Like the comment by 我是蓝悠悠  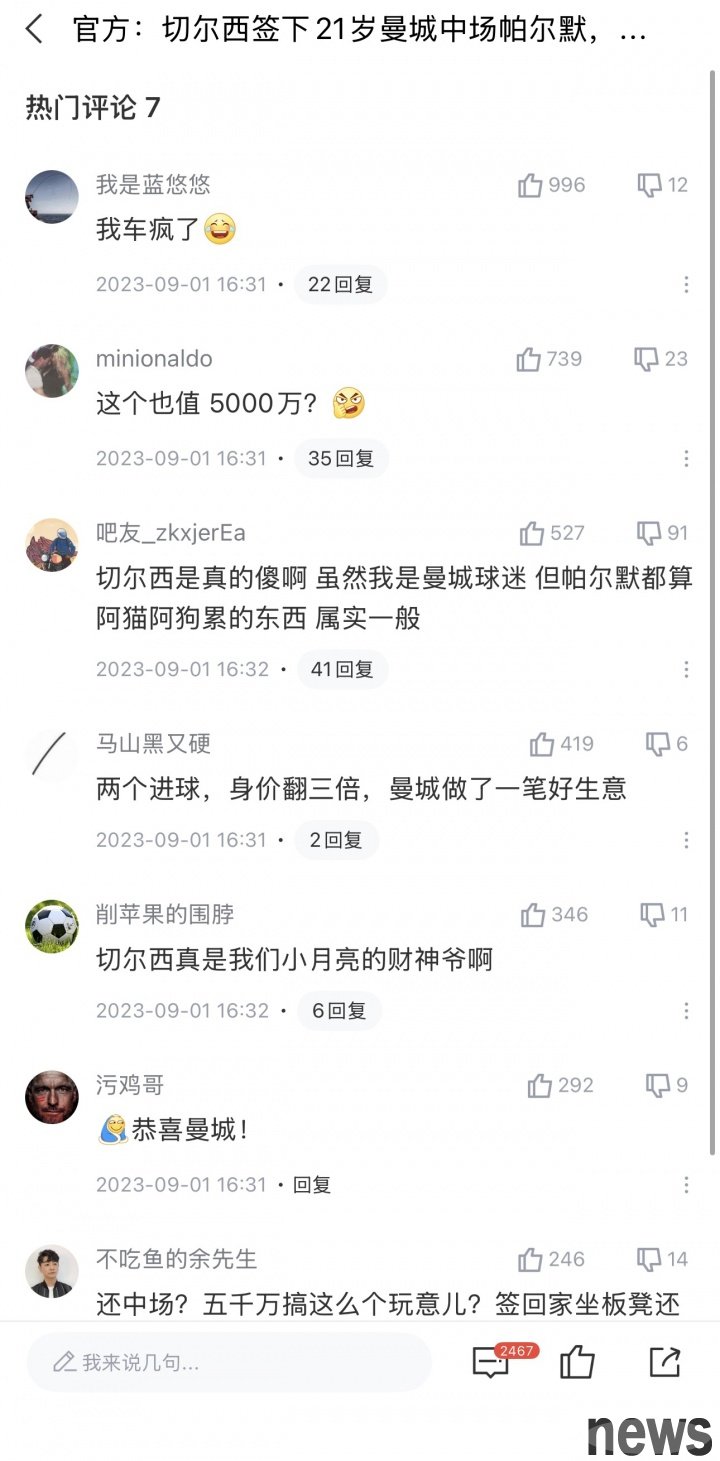click(x=531, y=185)
